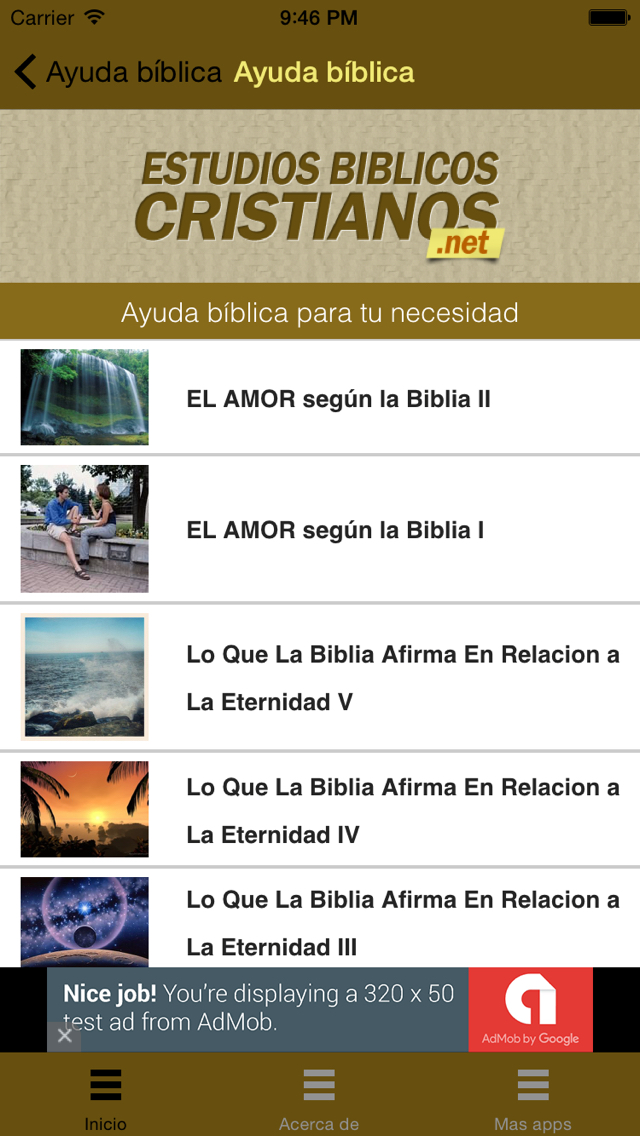The height and width of the screenshot is (1136, 640).
Task: Open the Mas apps tab
Action: tap(533, 1097)
